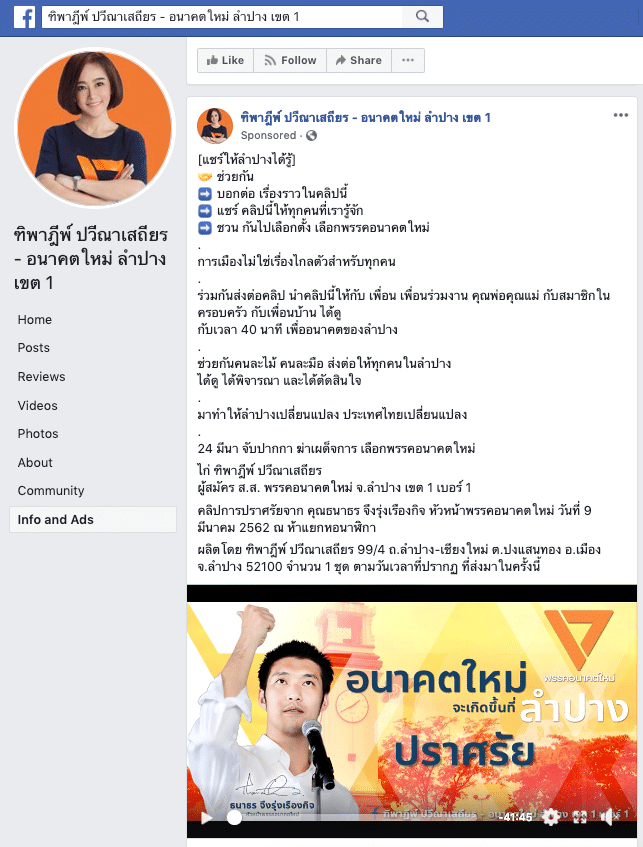Open the Community section

[51, 491]
